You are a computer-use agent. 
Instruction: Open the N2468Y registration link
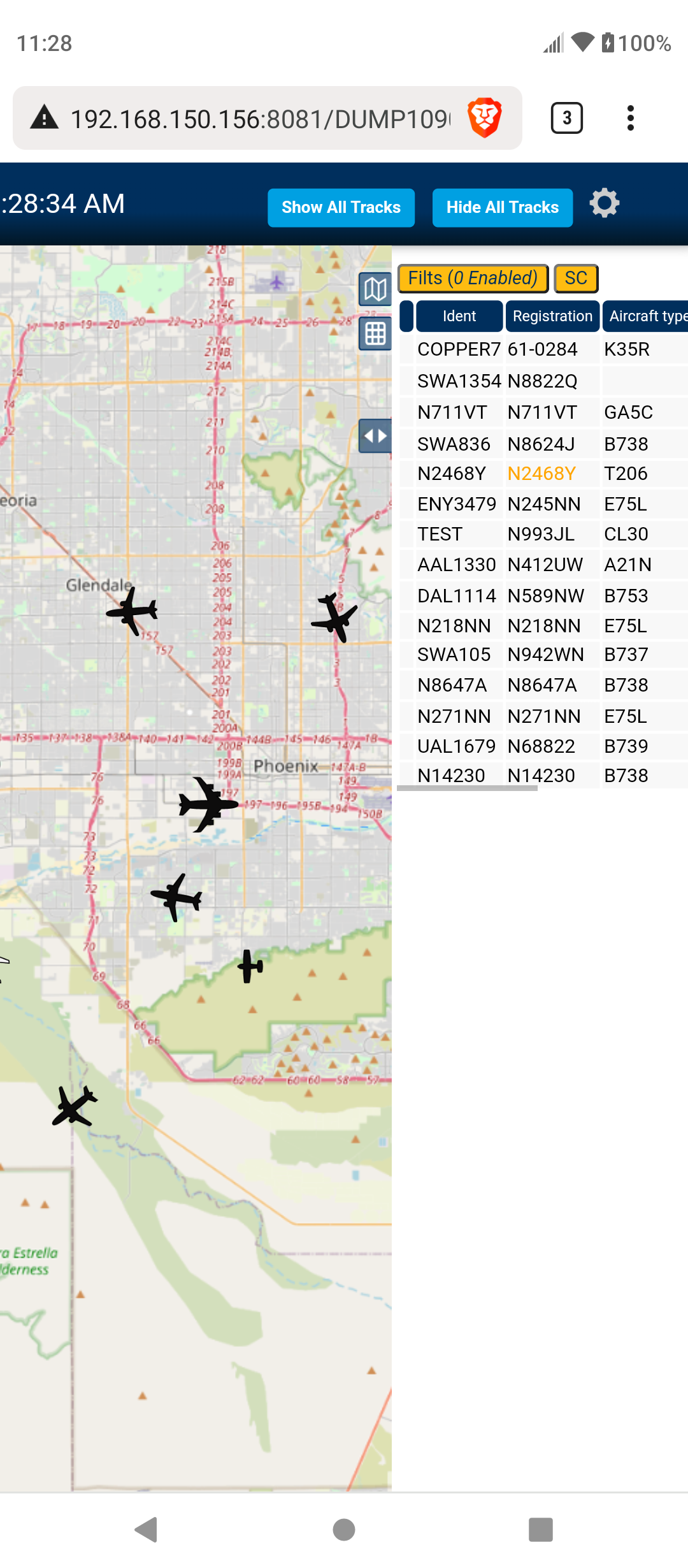(541, 474)
